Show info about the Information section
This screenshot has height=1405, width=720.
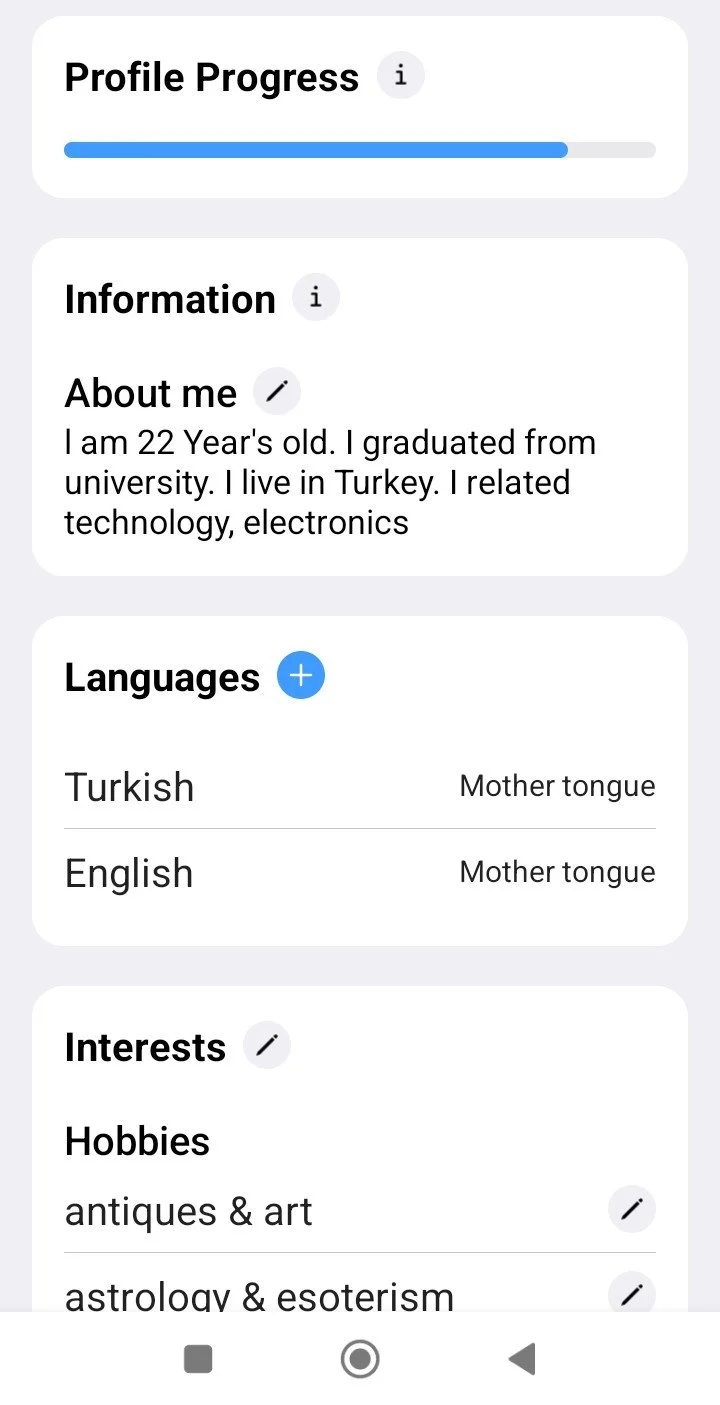pyautogui.click(x=316, y=298)
